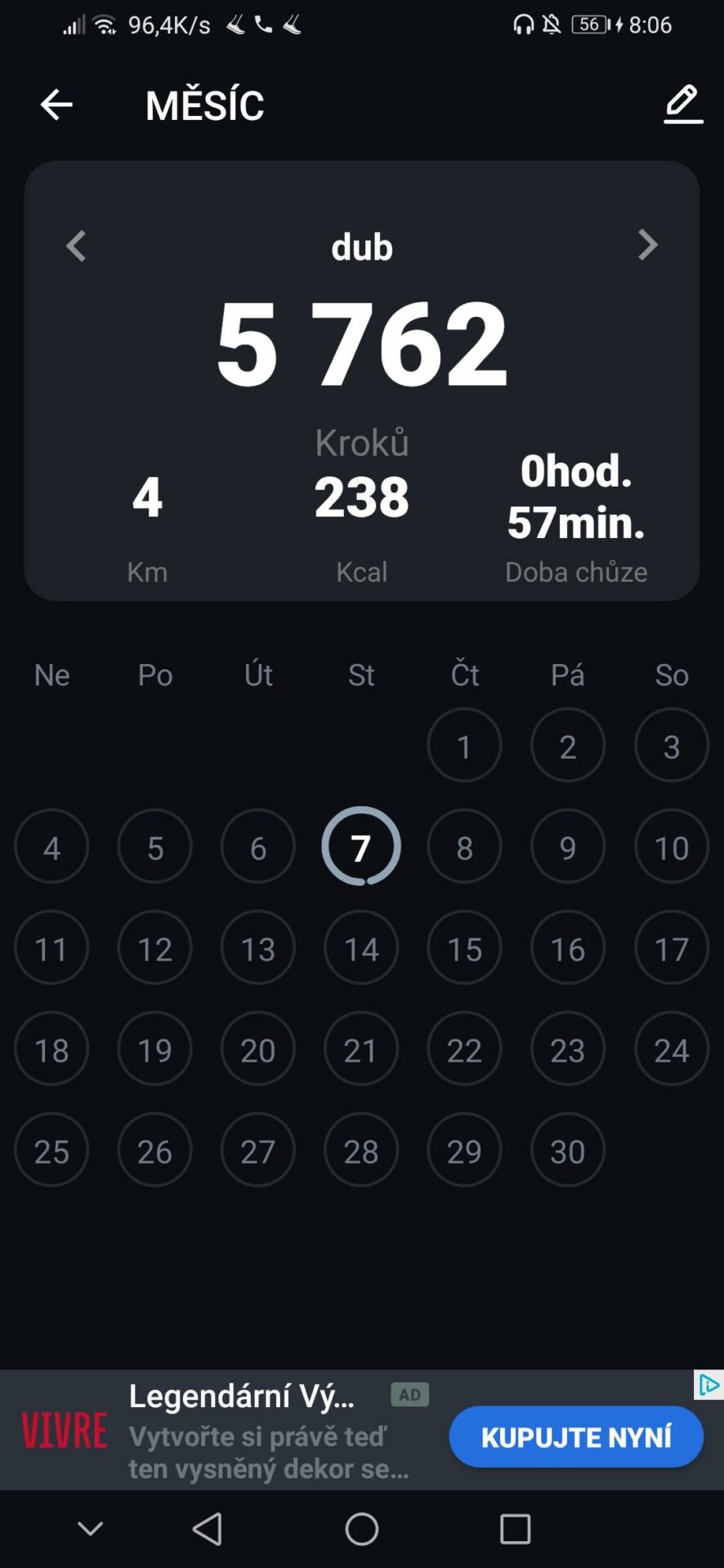
Task: Select day 7 in the calendar
Action: click(x=361, y=847)
